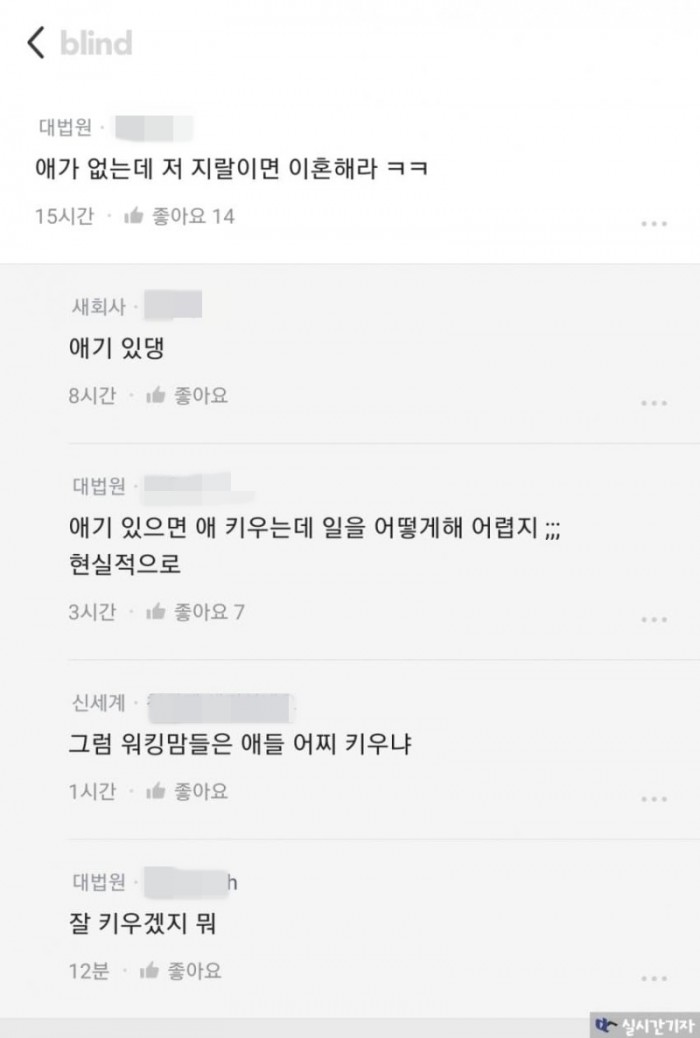Open the overflow menu for '애기 있댕'
Image resolution: width=700 pixels, height=1038 pixels.
click(654, 403)
